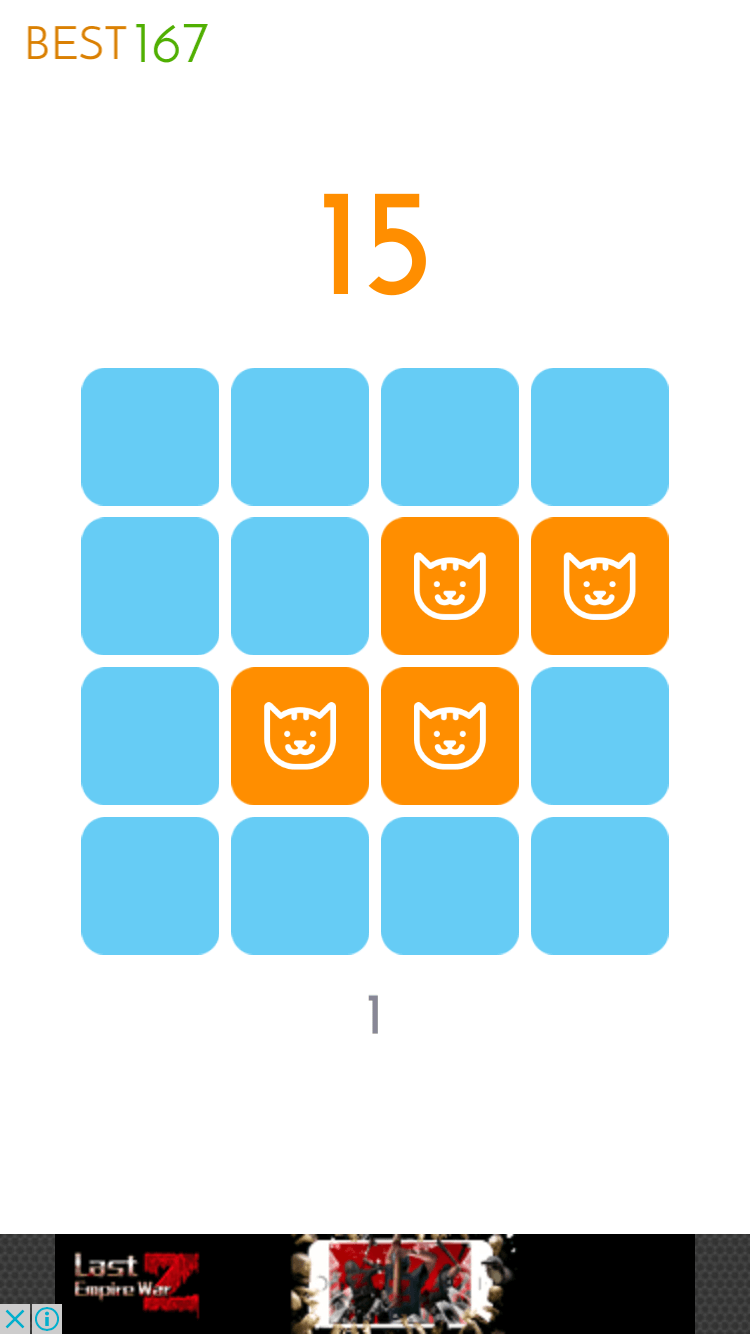Tap the leftmost orange cat tile
The width and height of the screenshot is (750, 1334).
click(x=300, y=736)
